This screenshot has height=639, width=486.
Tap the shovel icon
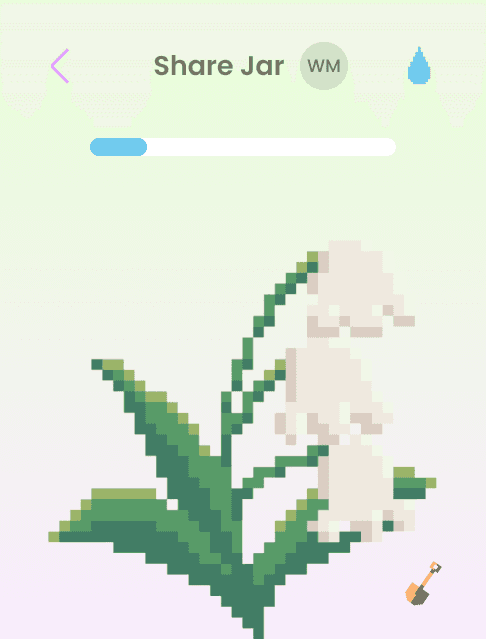[423, 583]
